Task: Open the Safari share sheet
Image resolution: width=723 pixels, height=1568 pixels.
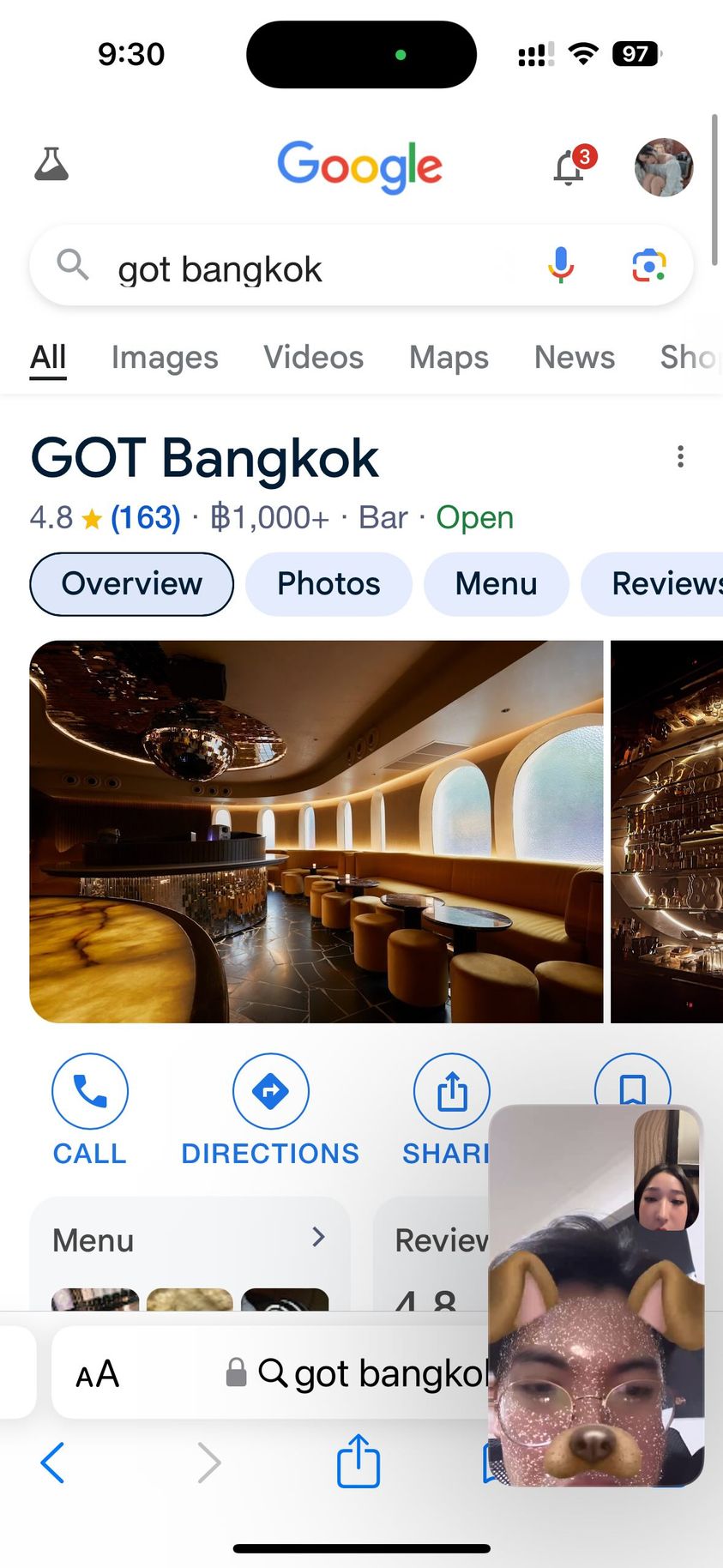Action: pos(358,1461)
